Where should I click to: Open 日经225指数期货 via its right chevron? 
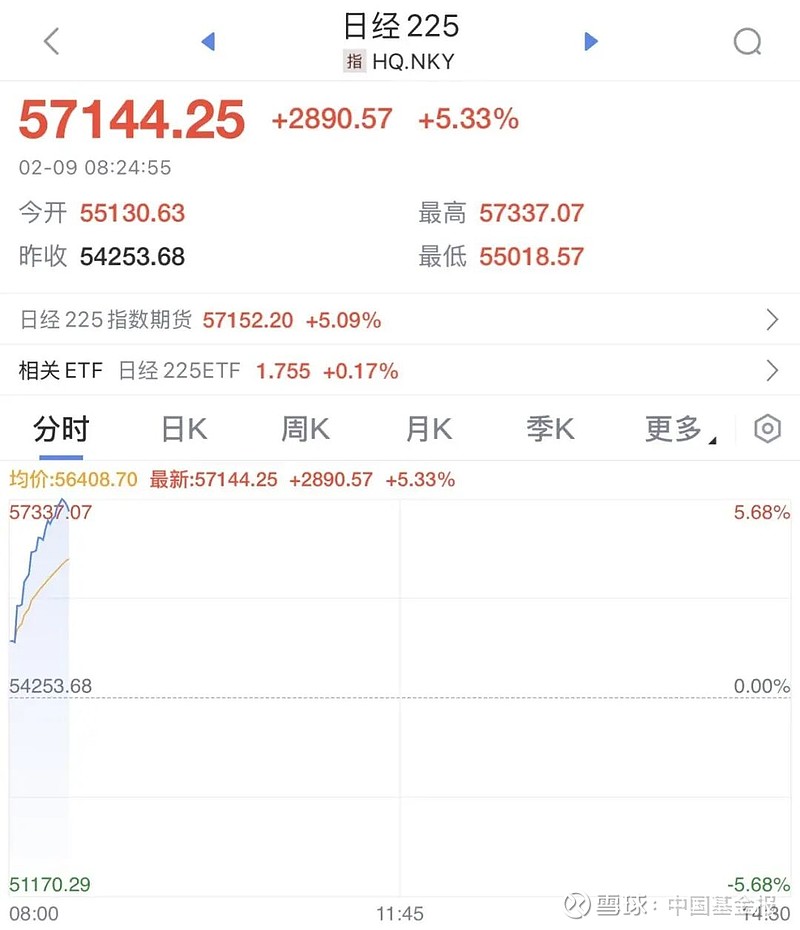[772, 321]
